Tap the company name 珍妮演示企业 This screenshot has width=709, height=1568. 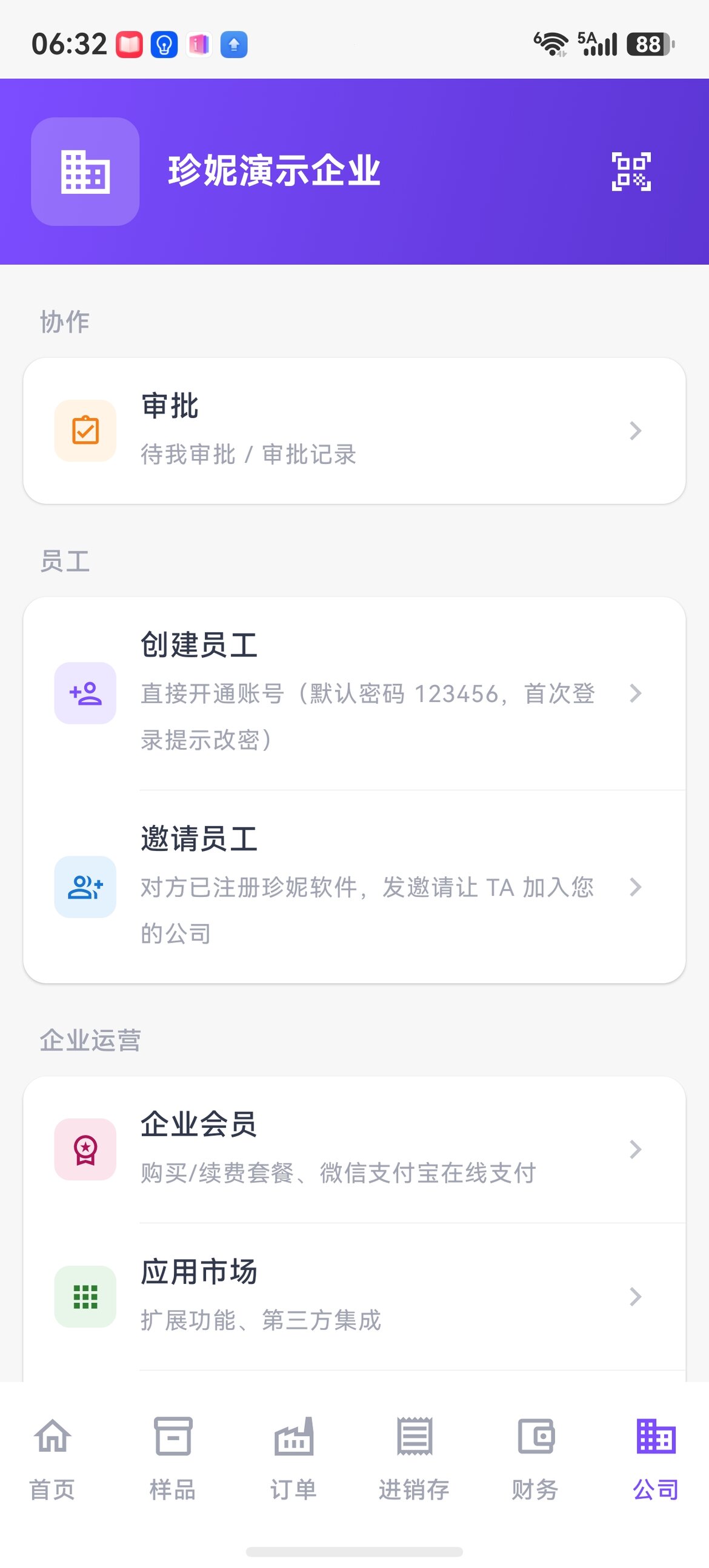(x=273, y=172)
